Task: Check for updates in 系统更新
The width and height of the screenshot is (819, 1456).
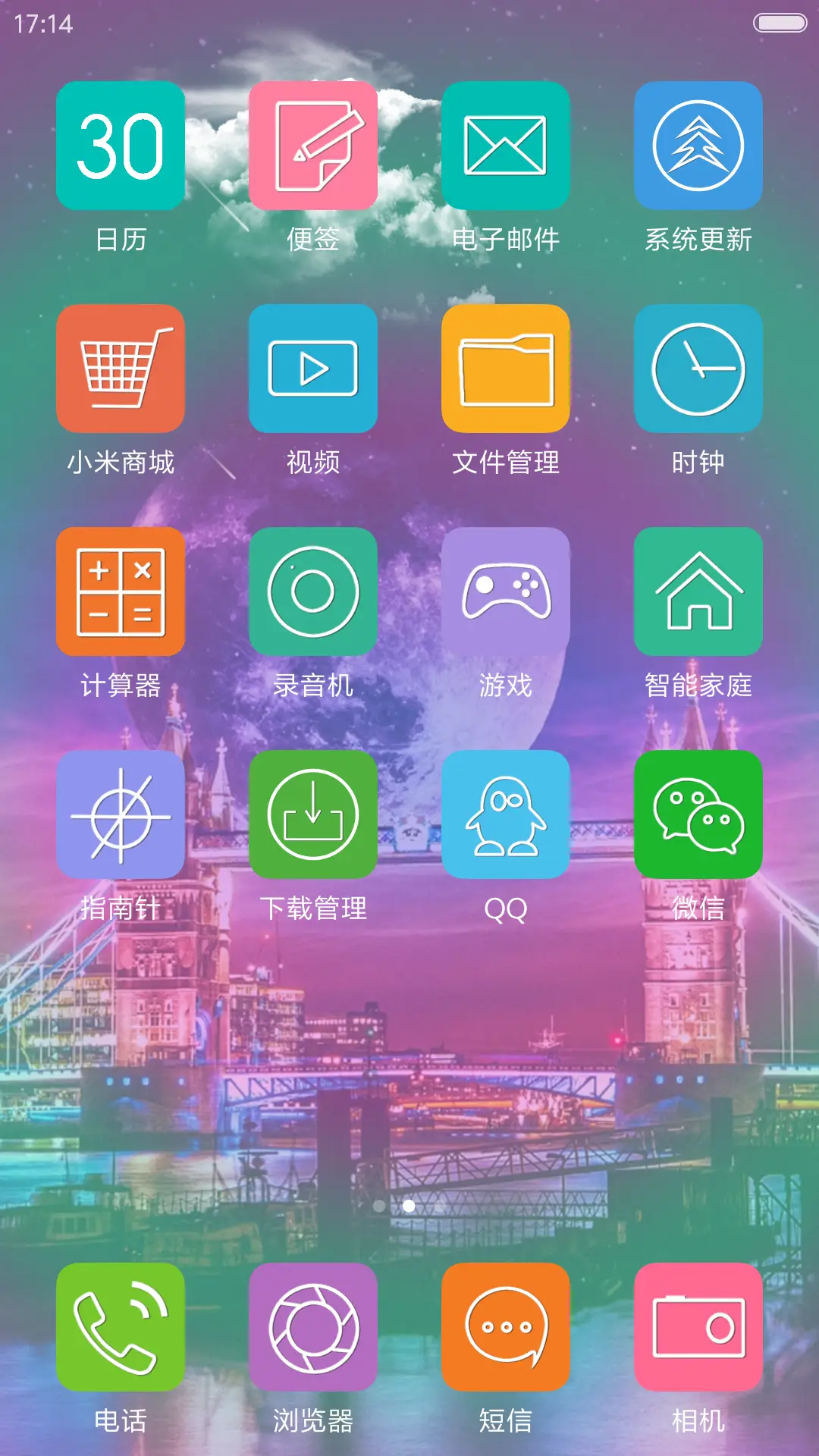Action: pyautogui.click(x=698, y=146)
